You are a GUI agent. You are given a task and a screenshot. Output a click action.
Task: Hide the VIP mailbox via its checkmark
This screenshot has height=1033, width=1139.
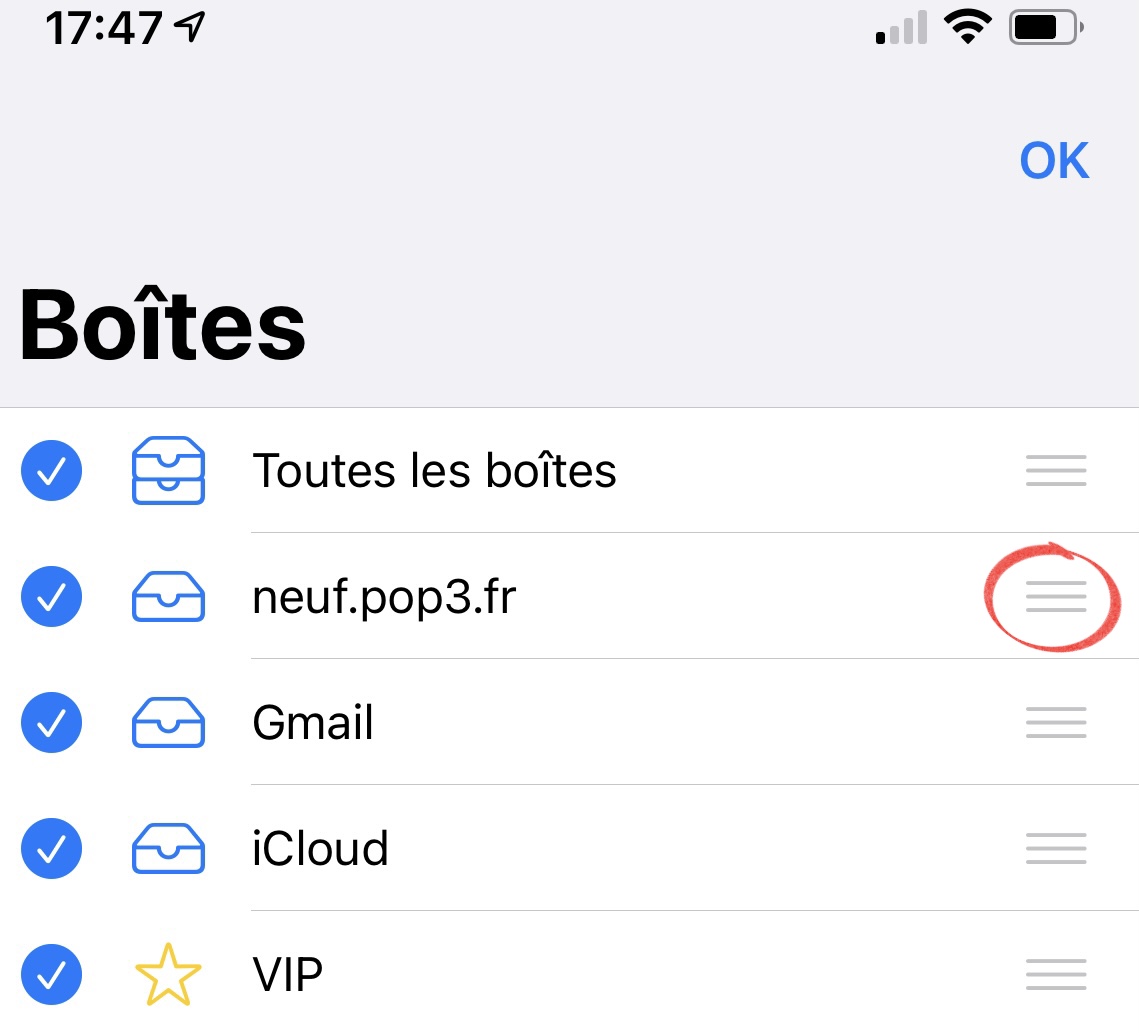pyautogui.click(x=51, y=973)
